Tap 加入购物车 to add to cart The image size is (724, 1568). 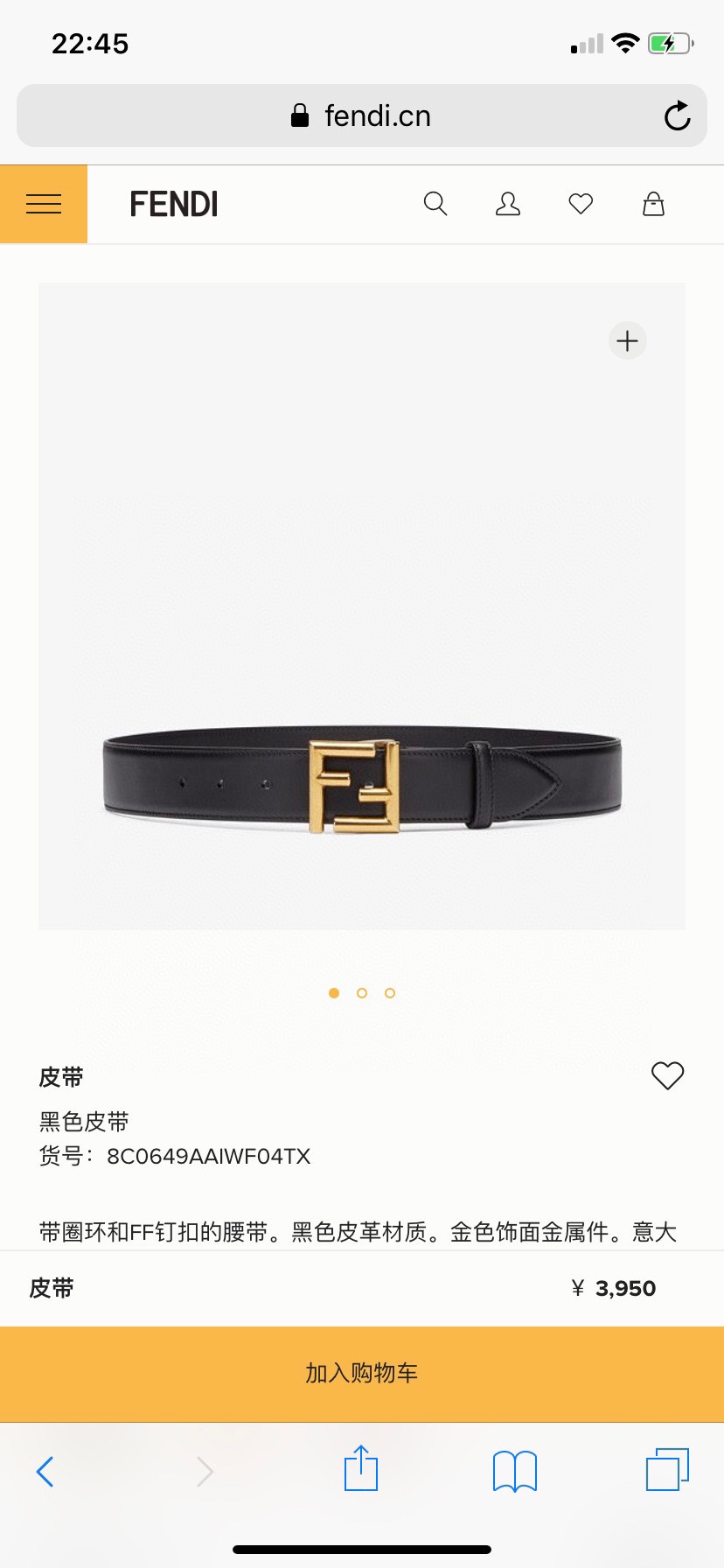point(362,1374)
